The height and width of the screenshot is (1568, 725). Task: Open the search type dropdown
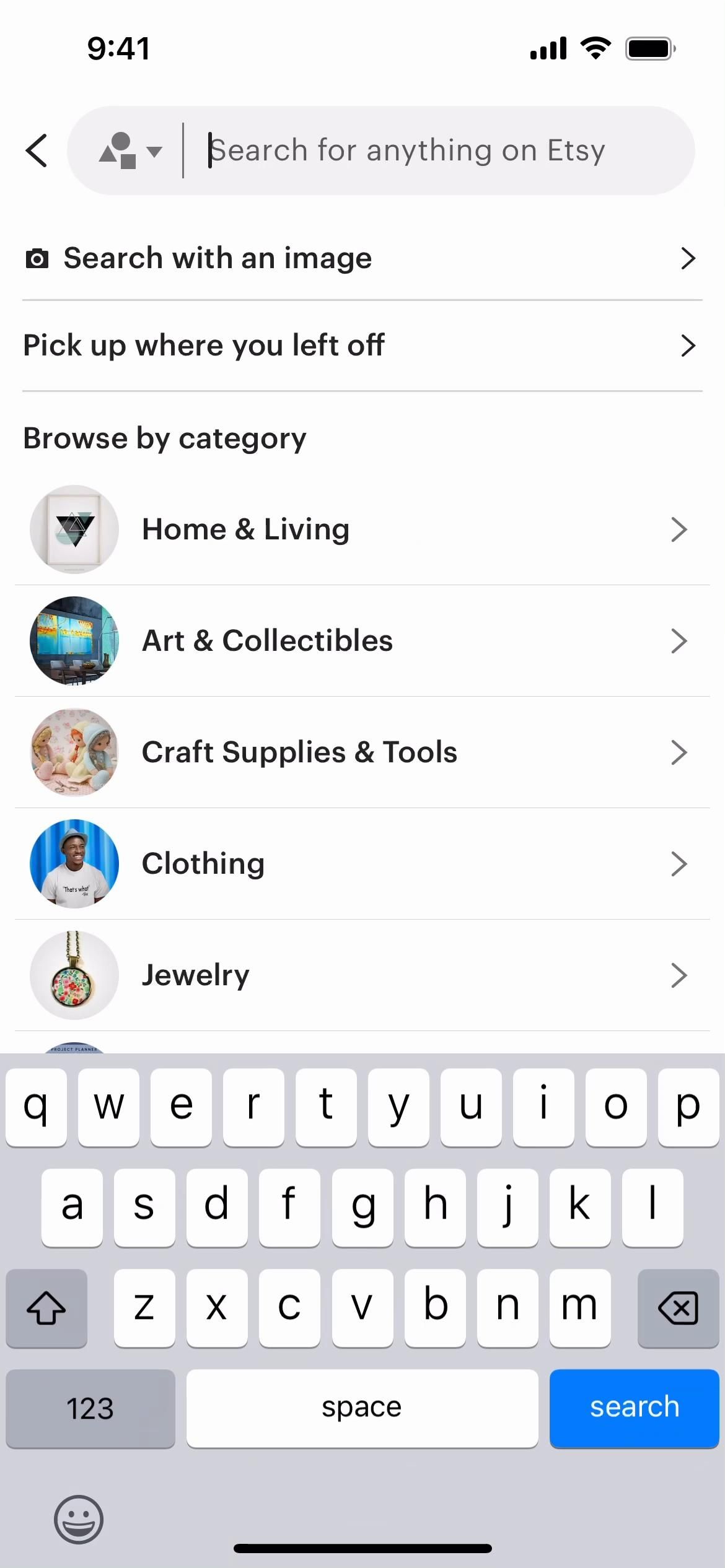[x=130, y=150]
